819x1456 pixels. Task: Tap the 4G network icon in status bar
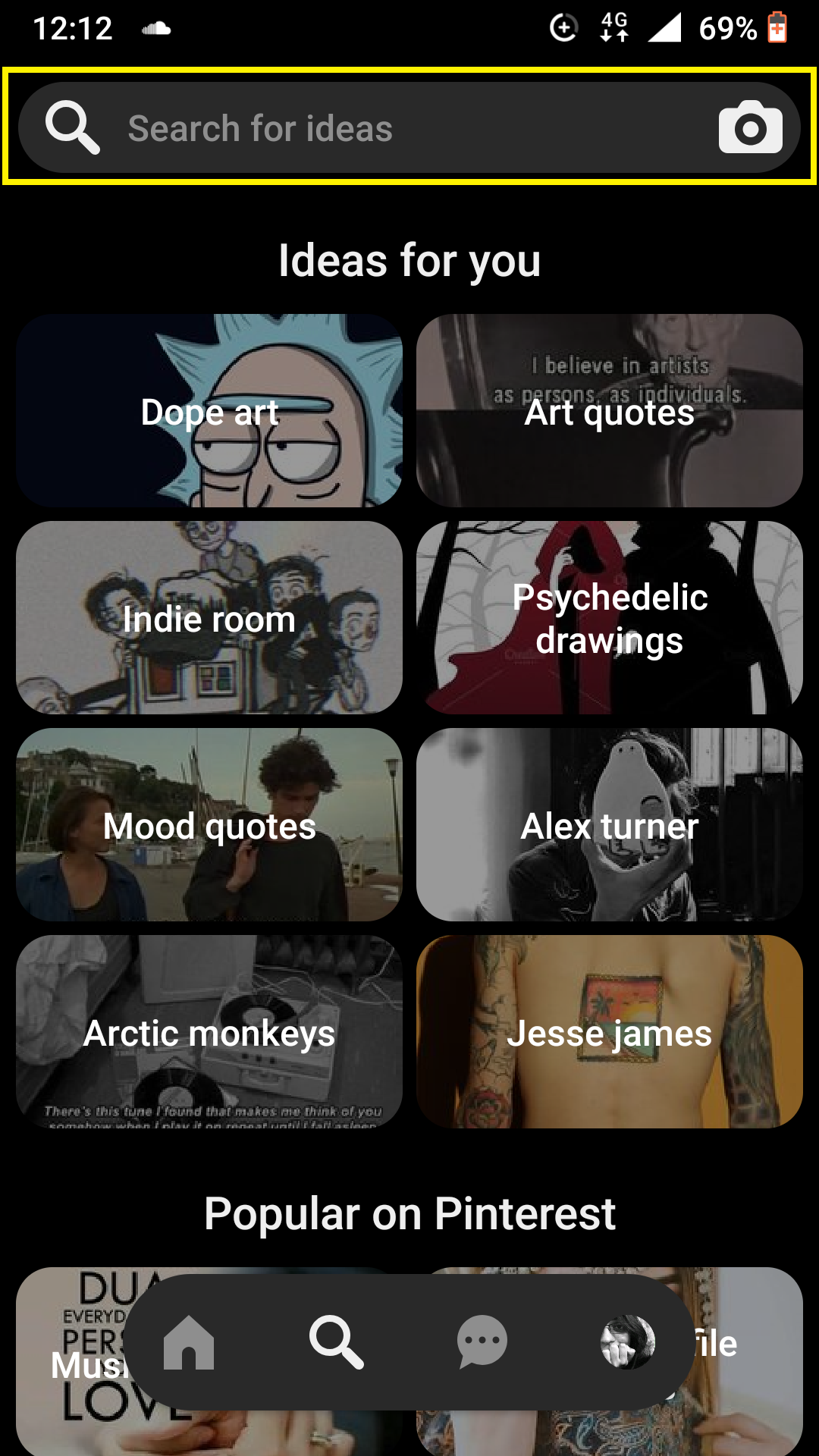(613, 27)
